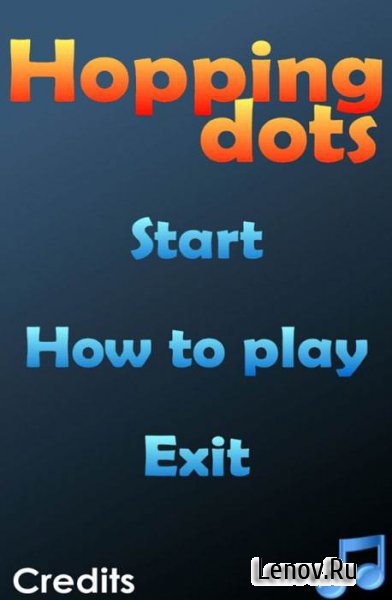
Task: Start the Hopping dots game
Action: 197,239
